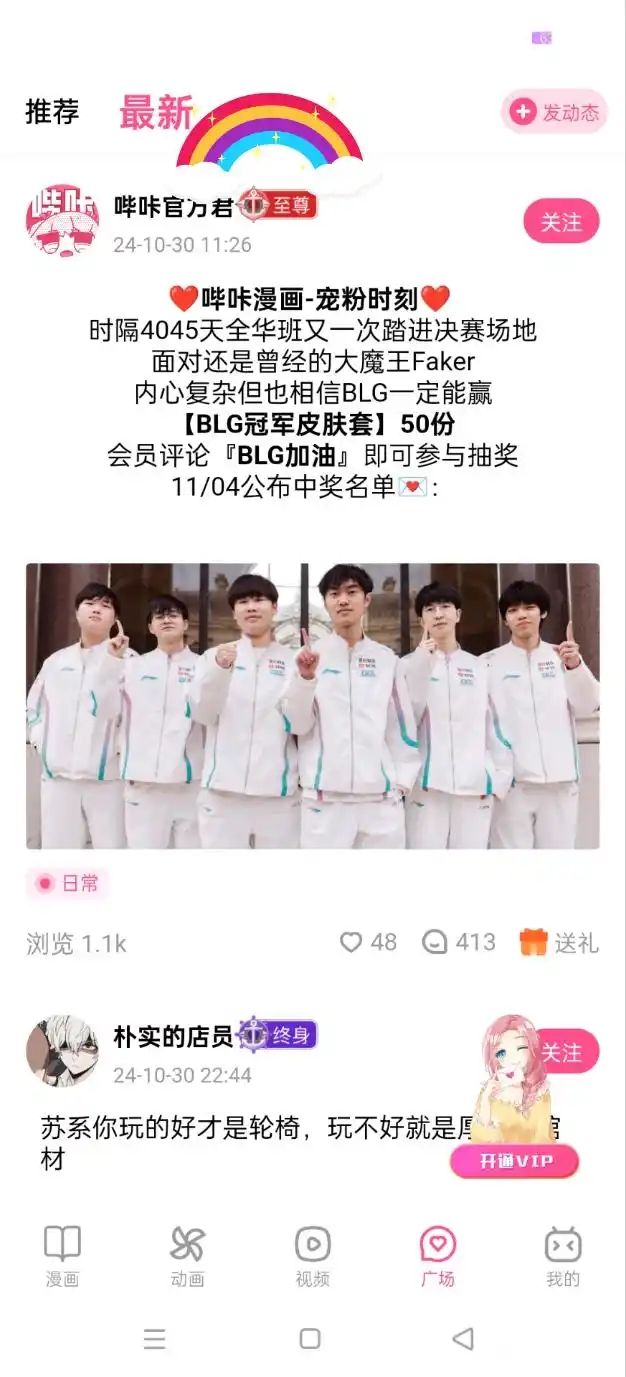Open the 视频 tab
The width and height of the screenshot is (626, 1377).
[312, 1256]
